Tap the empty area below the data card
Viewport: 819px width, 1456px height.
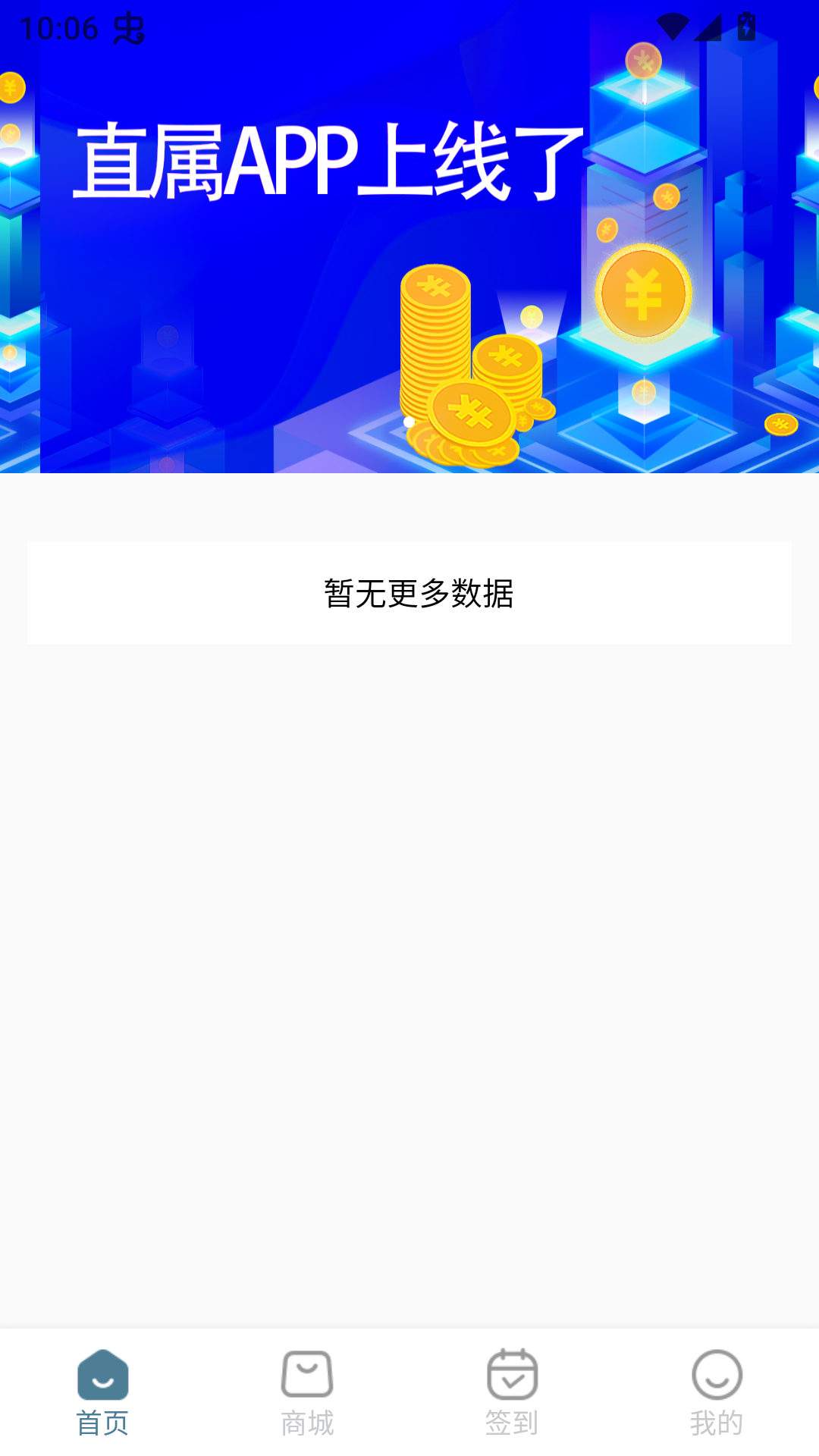click(x=409, y=986)
